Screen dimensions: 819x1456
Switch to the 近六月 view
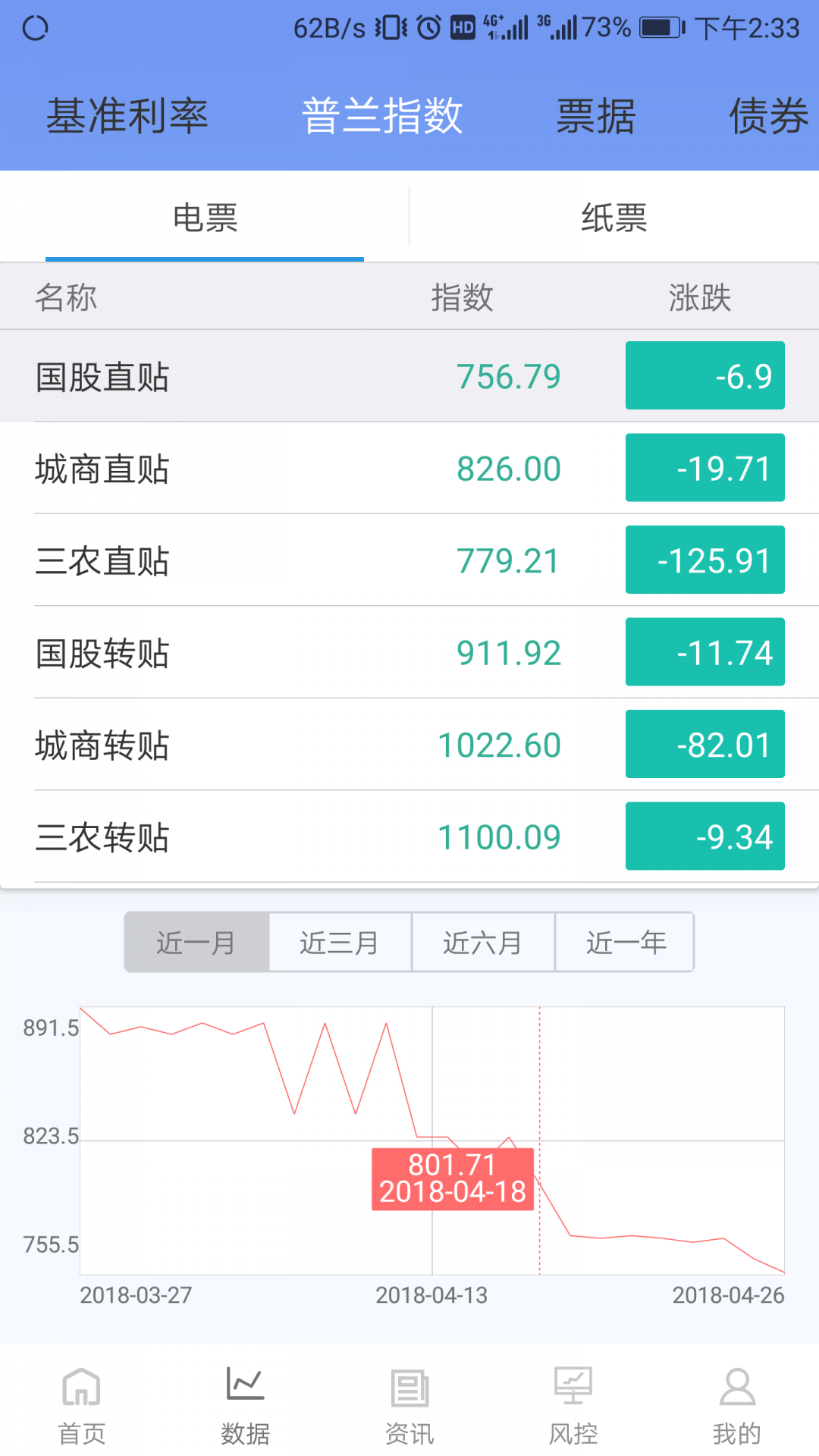(x=482, y=941)
